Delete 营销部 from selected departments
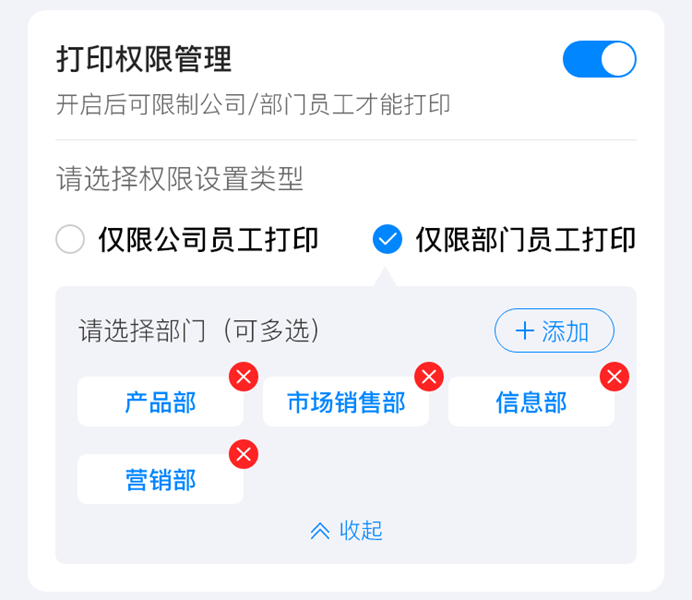 pyautogui.click(x=244, y=455)
